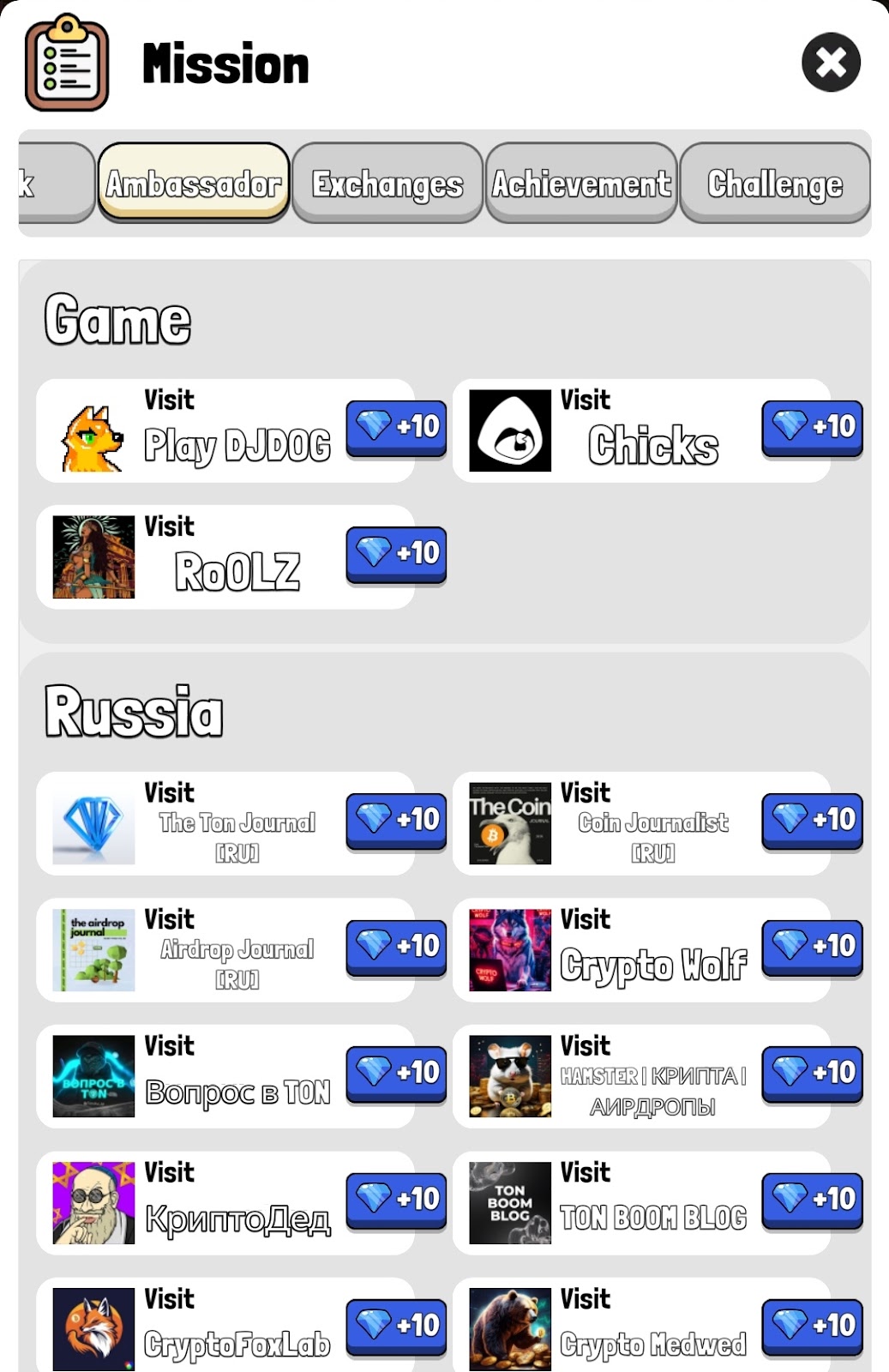Open the TON BOOM BLOG mission

point(652,1203)
